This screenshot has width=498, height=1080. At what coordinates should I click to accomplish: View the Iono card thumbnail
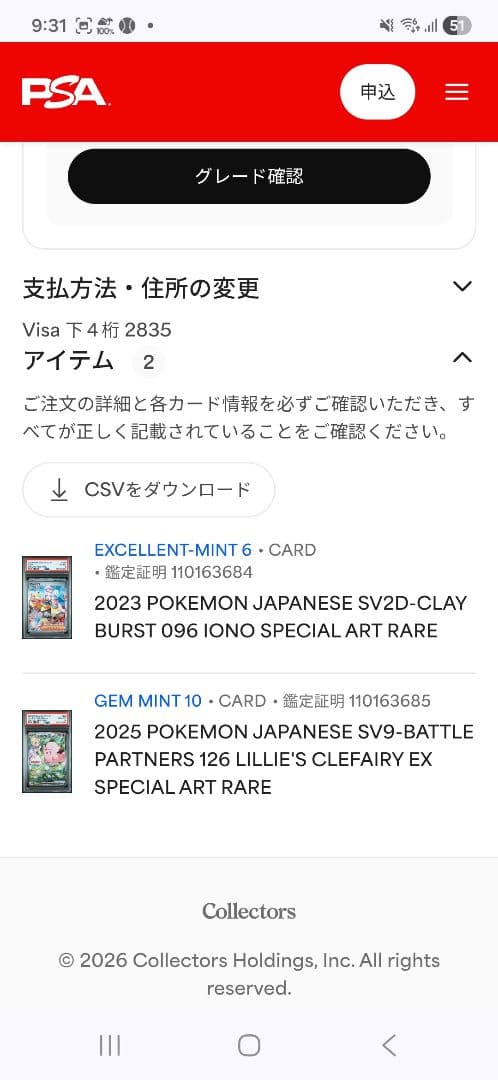click(47, 597)
